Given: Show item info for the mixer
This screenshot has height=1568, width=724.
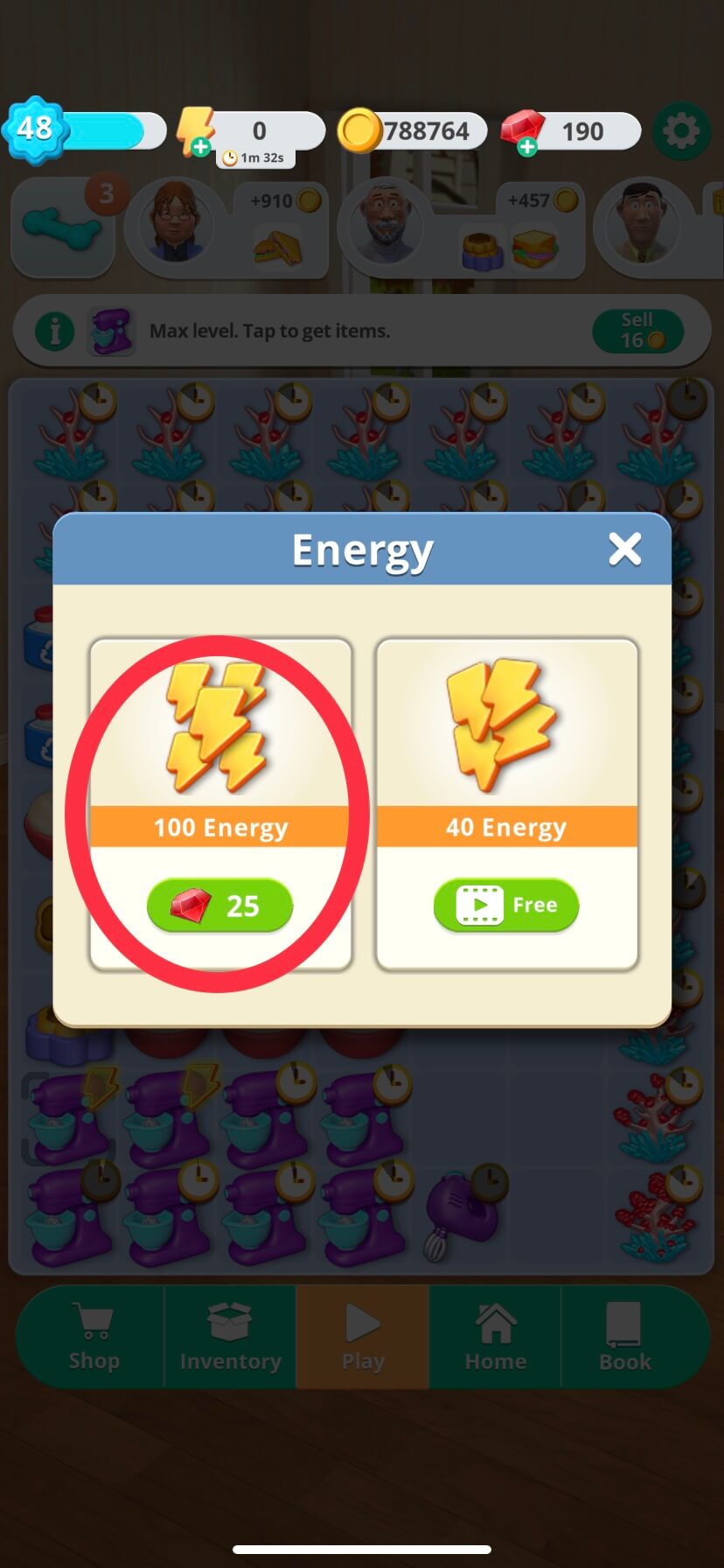Looking at the screenshot, I should [x=54, y=332].
